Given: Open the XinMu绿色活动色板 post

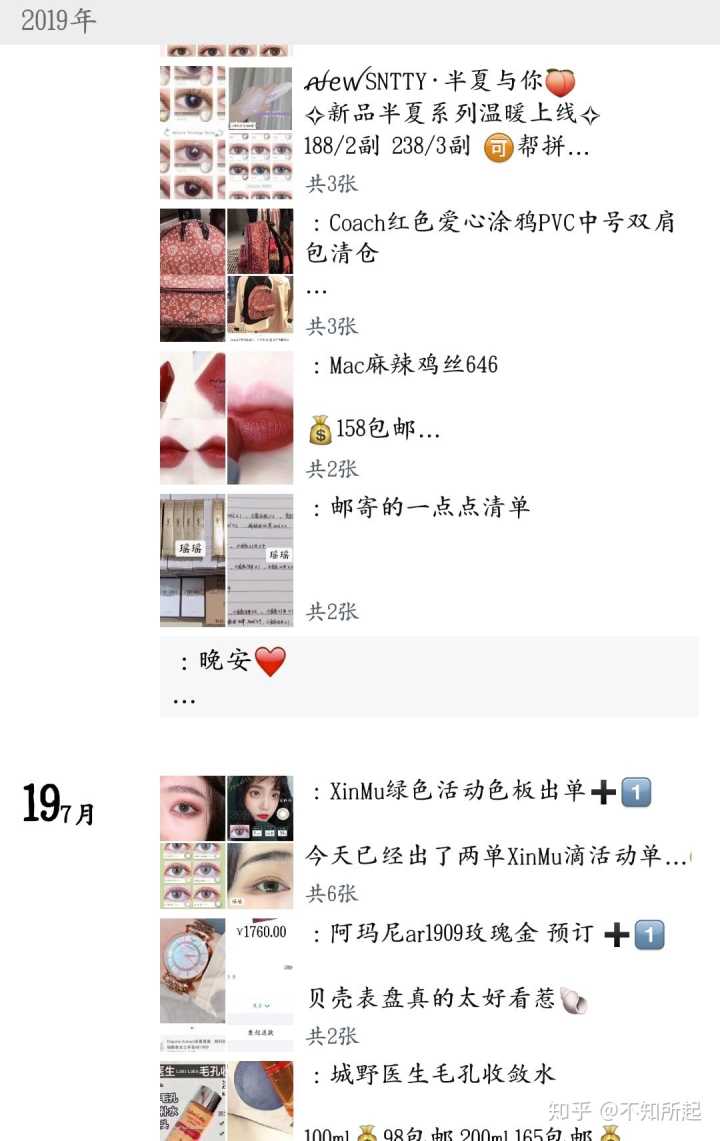Looking at the screenshot, I should [x=480, y=793].
